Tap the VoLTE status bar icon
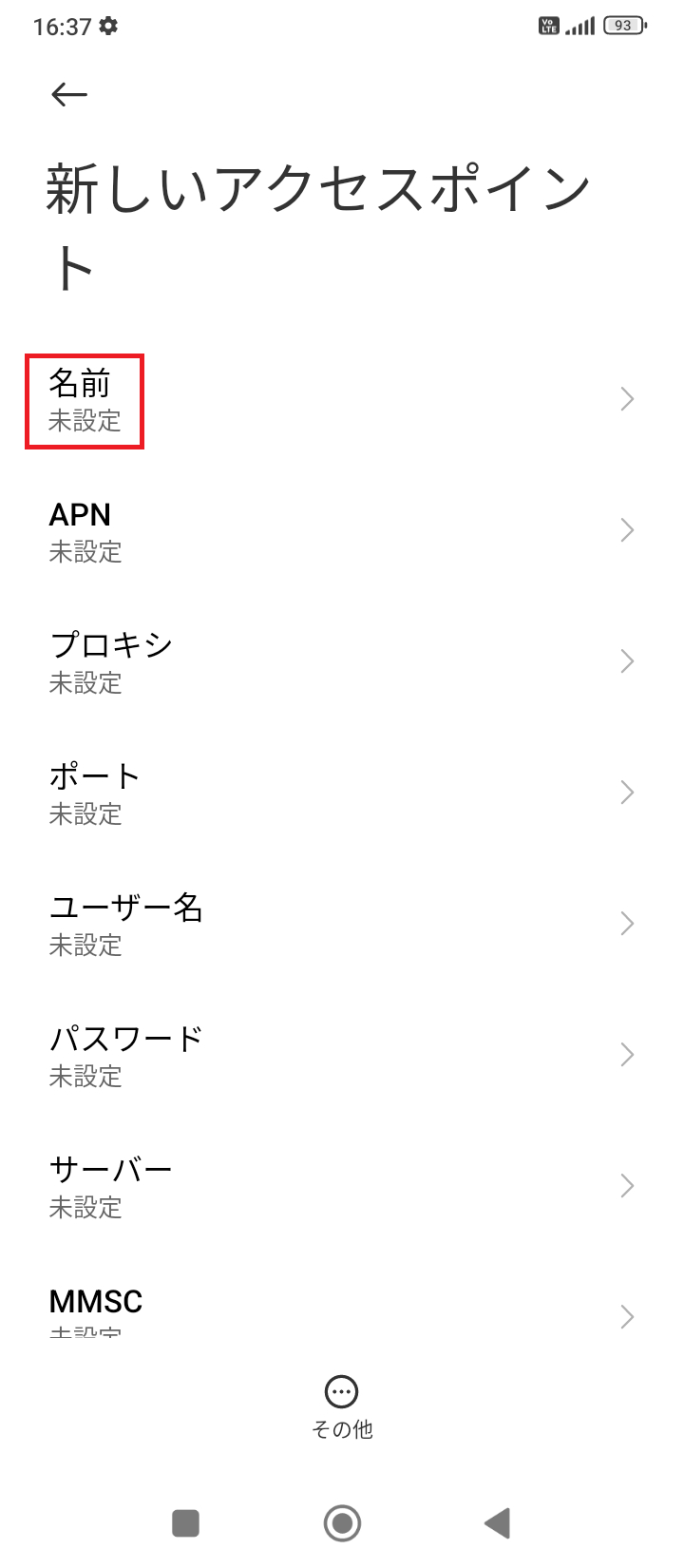The width and height of the screenshot is (684, 1568). (x=548, y=26)
